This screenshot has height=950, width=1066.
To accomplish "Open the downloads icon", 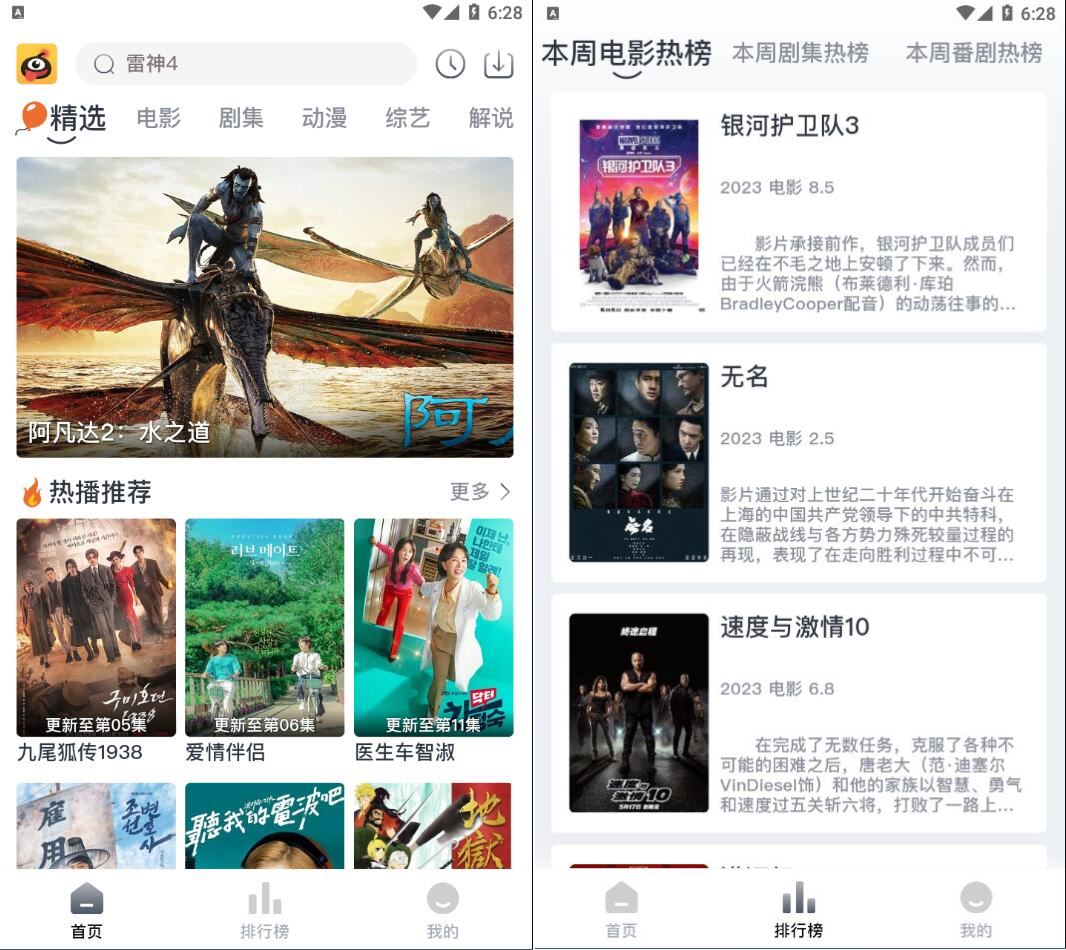I will pos(498,64).
